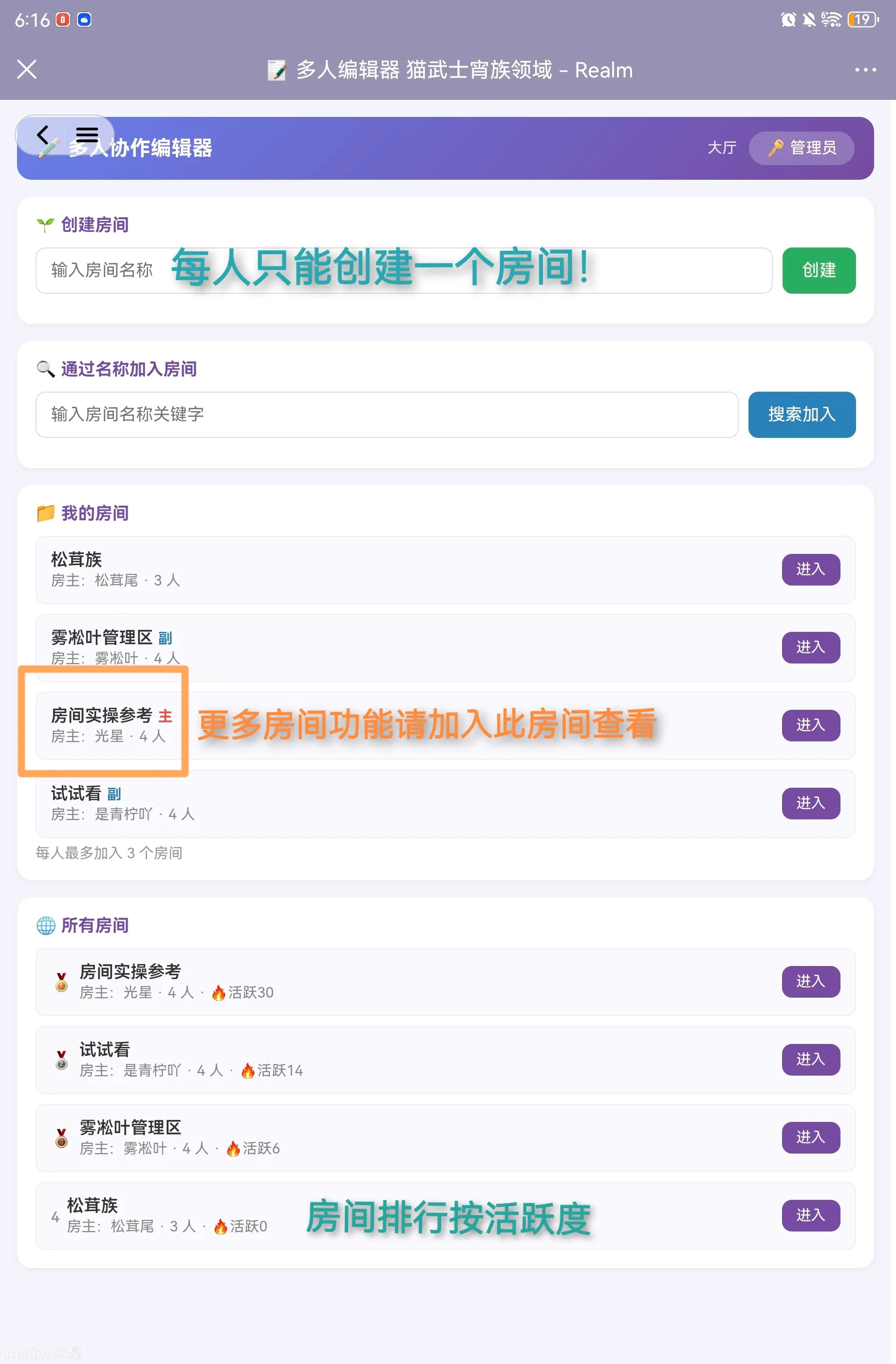Enter 雾凇叶管理区 under 我的房间
Viewport: 896px width, 1364px height.
click(x=811, y=647)
